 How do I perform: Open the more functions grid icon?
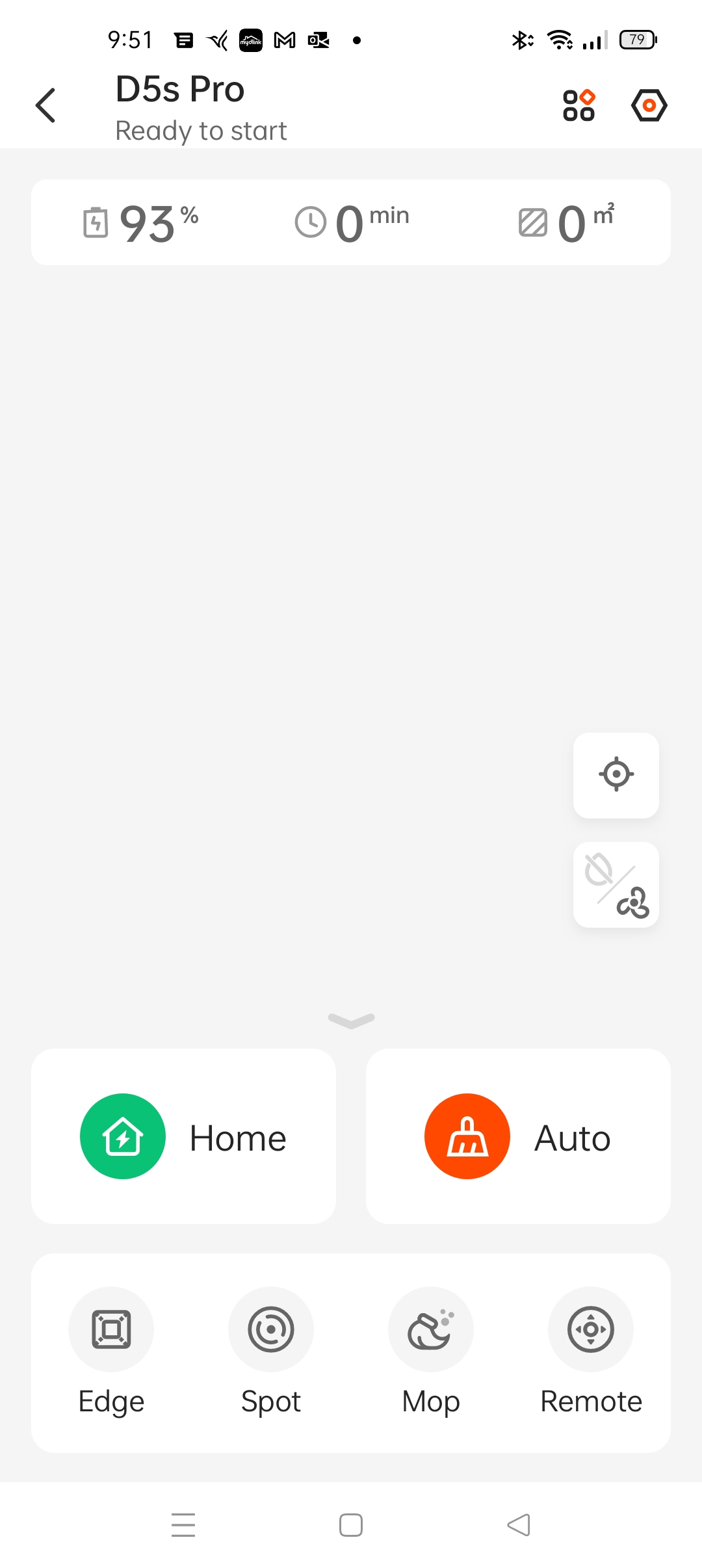pyautogui.click(x=578, y=105)
